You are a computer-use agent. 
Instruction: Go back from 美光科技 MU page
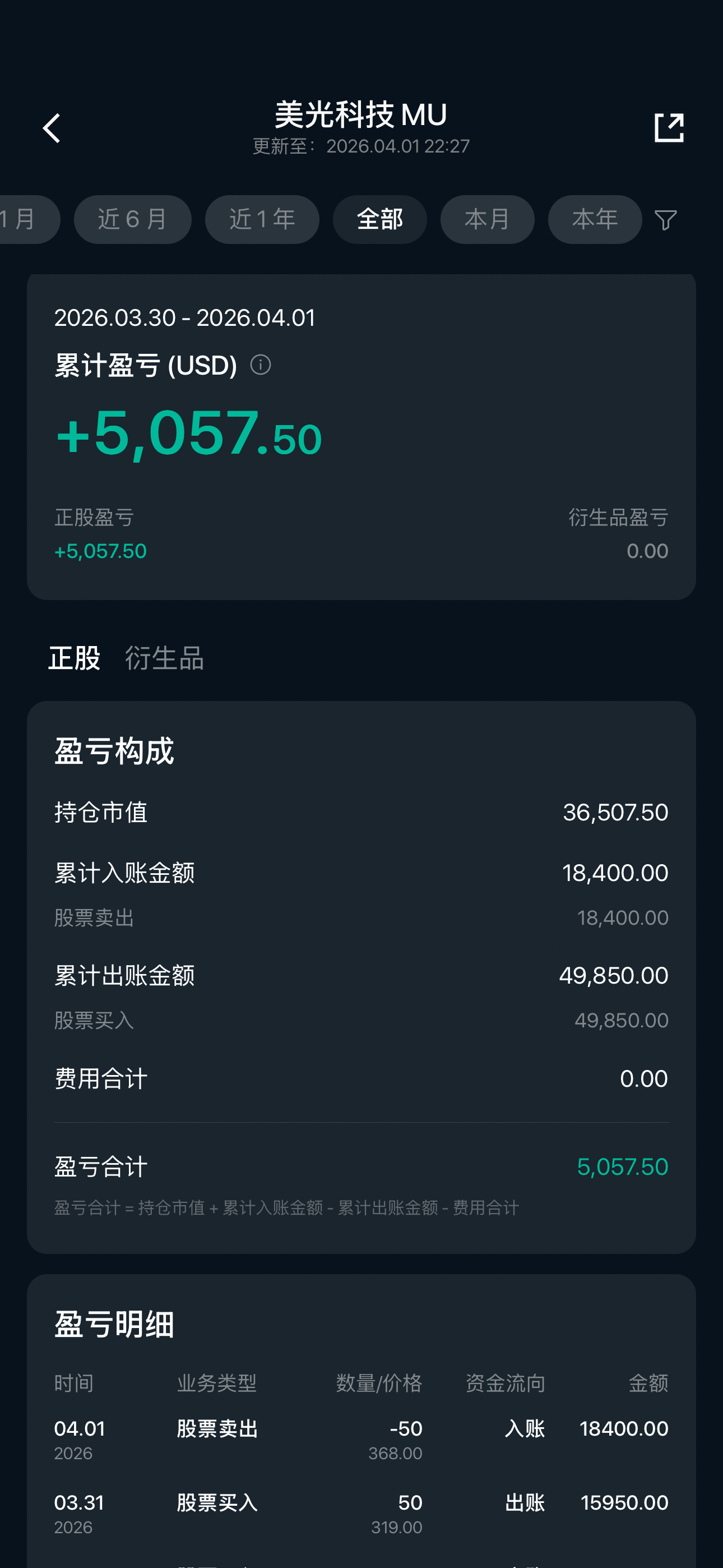[52, 128]
